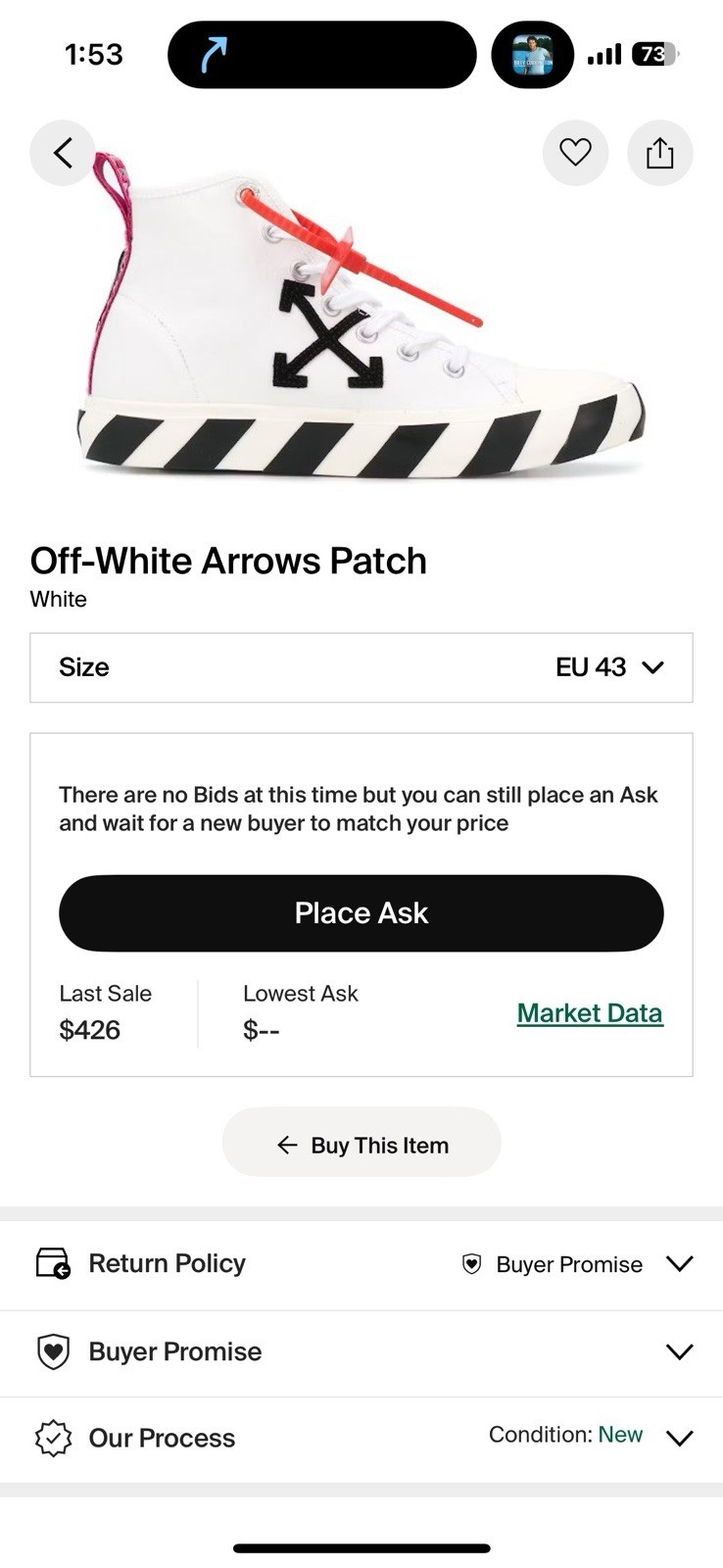Tap the shield icon beside the right-side Buyer Promise

tap(471, 1264)
